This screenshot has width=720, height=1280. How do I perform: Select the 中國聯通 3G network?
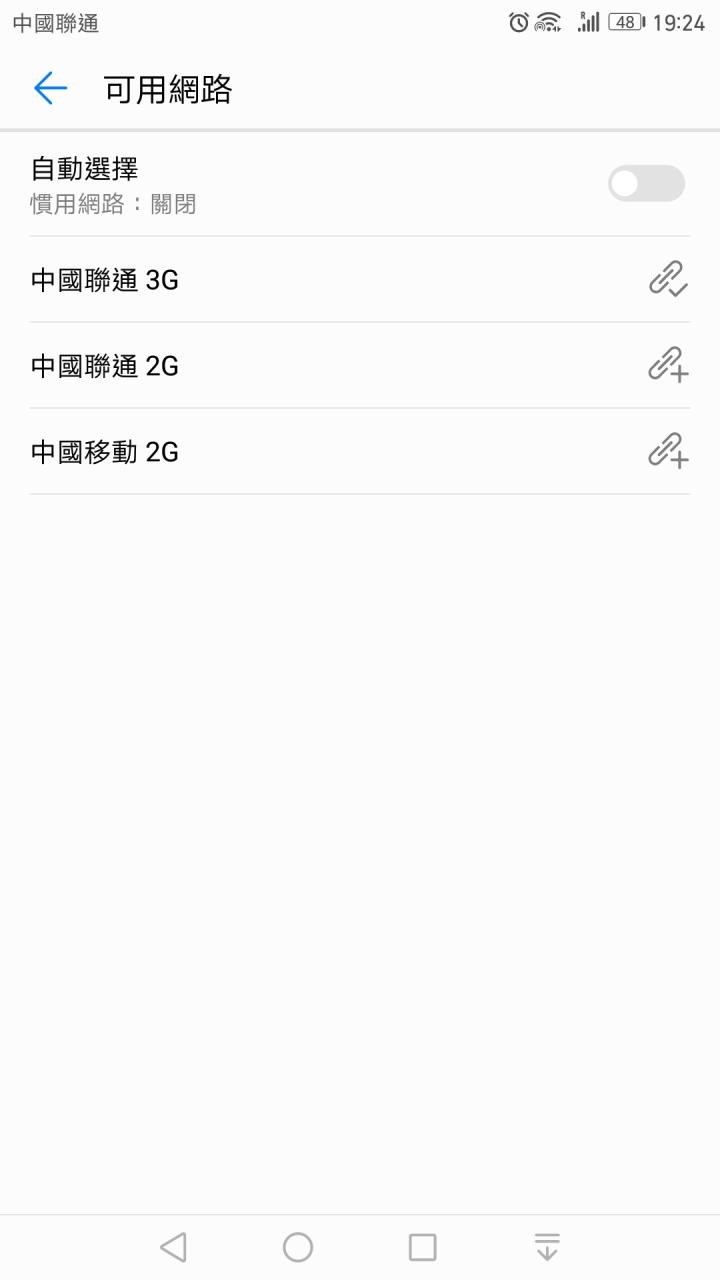click(x=360, y=280)
